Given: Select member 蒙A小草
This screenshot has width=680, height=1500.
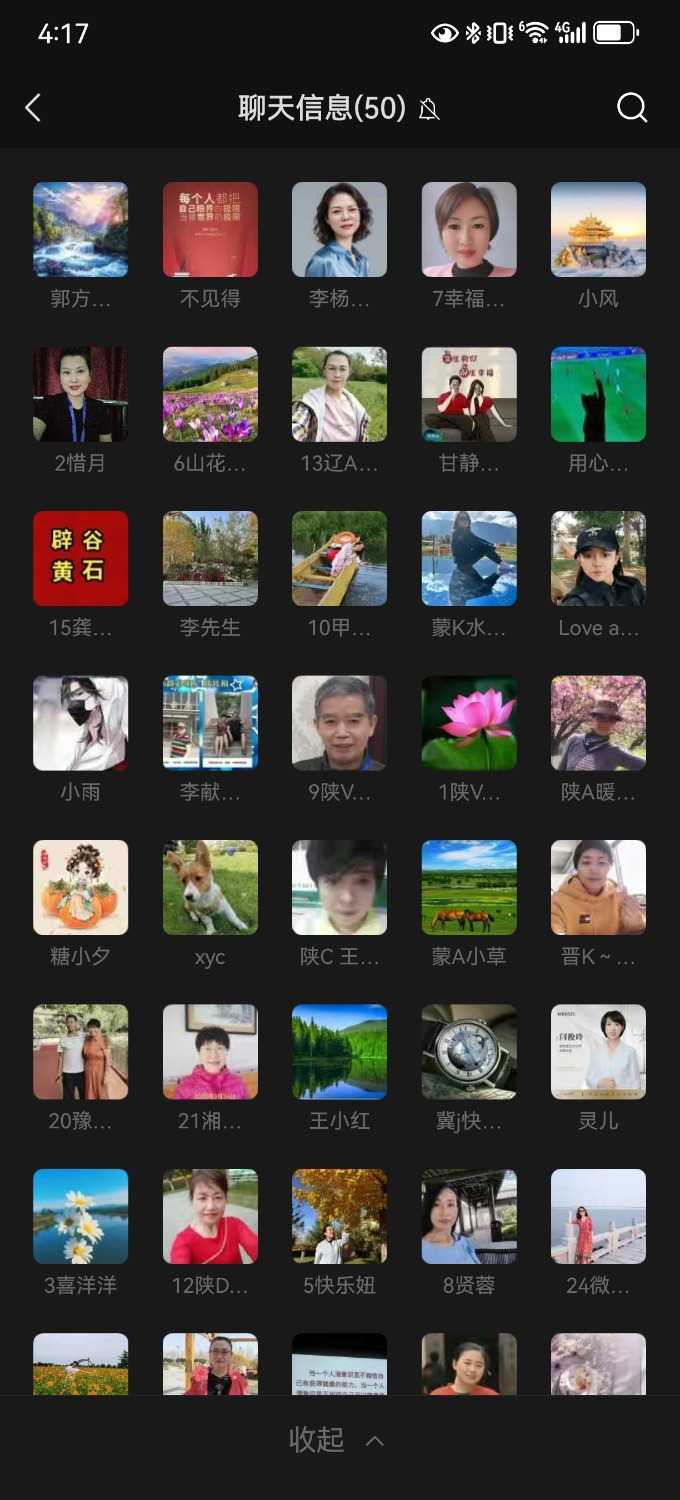Looking at the screenshot, I should 469,887.
